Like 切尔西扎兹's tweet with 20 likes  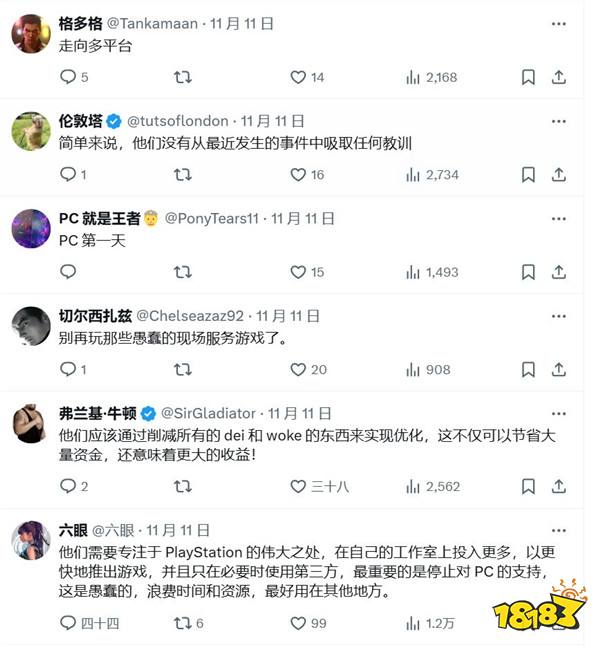297,370
